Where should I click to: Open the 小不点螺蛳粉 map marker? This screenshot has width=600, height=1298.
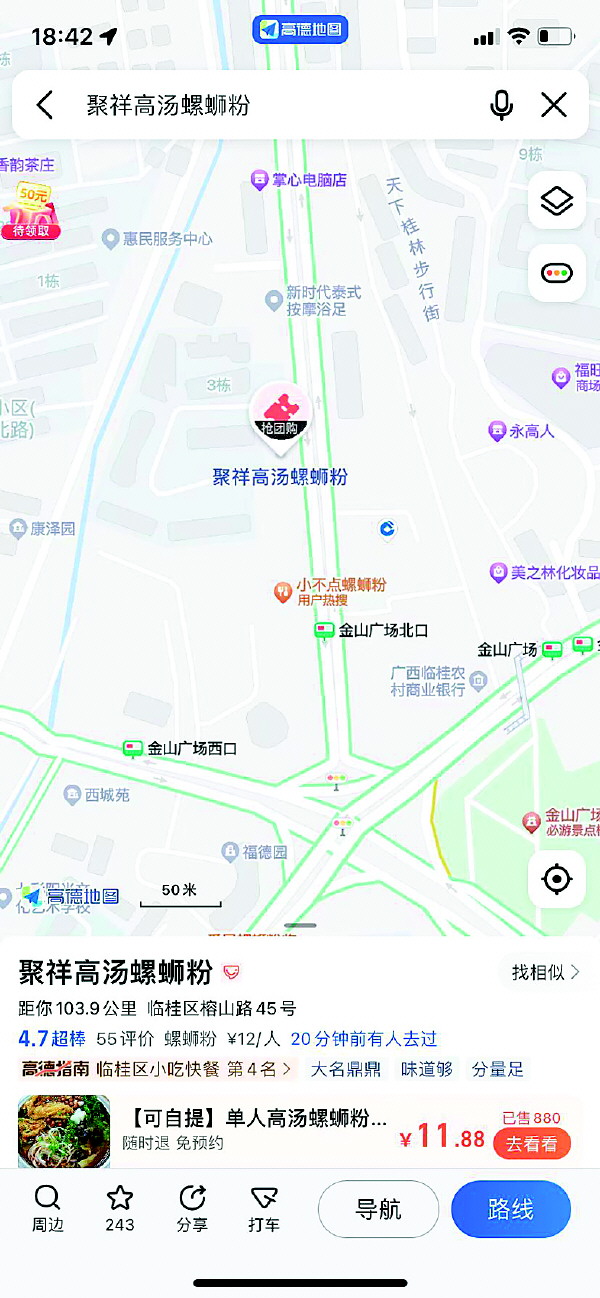pyautogui.click(x=283, y=592)
